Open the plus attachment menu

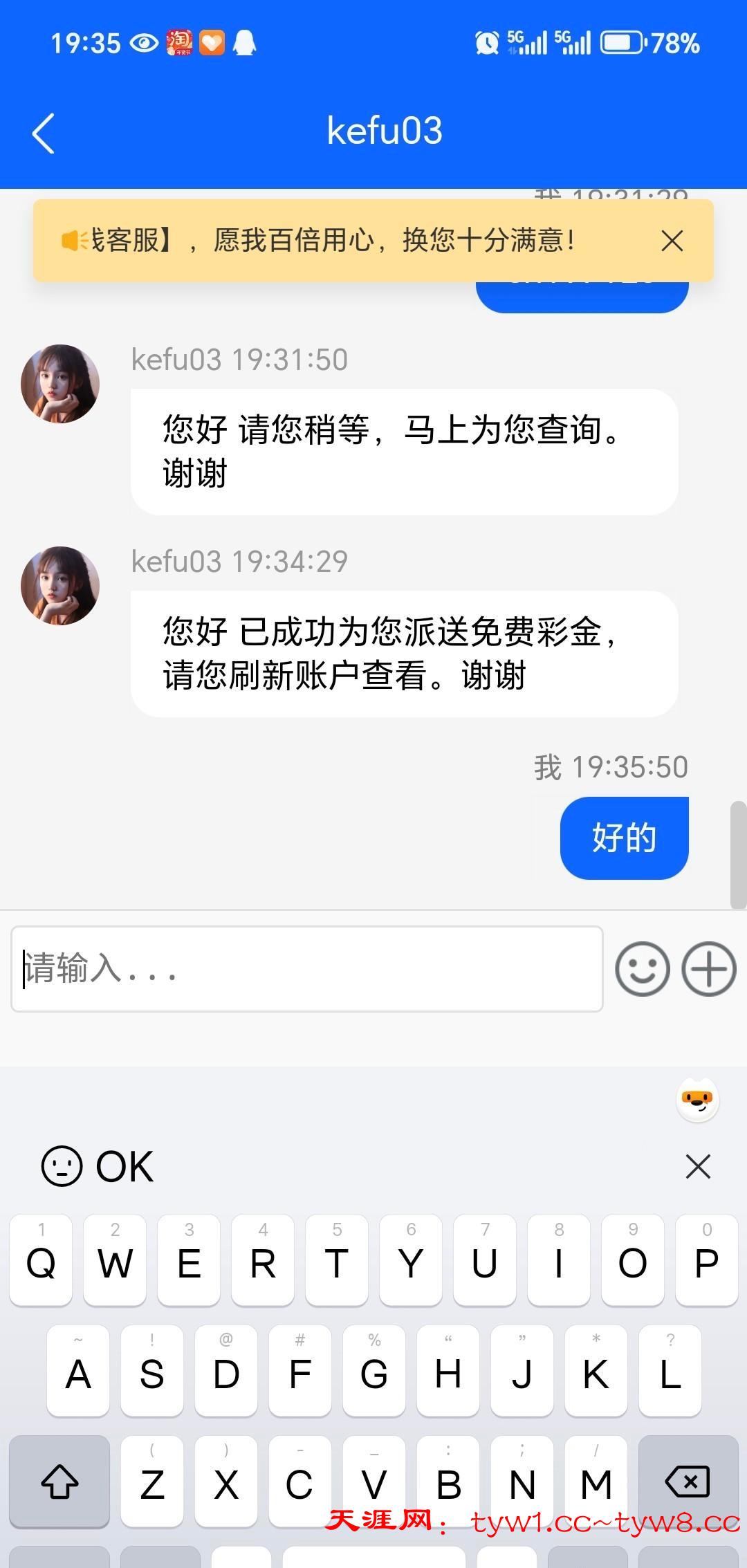709,969
